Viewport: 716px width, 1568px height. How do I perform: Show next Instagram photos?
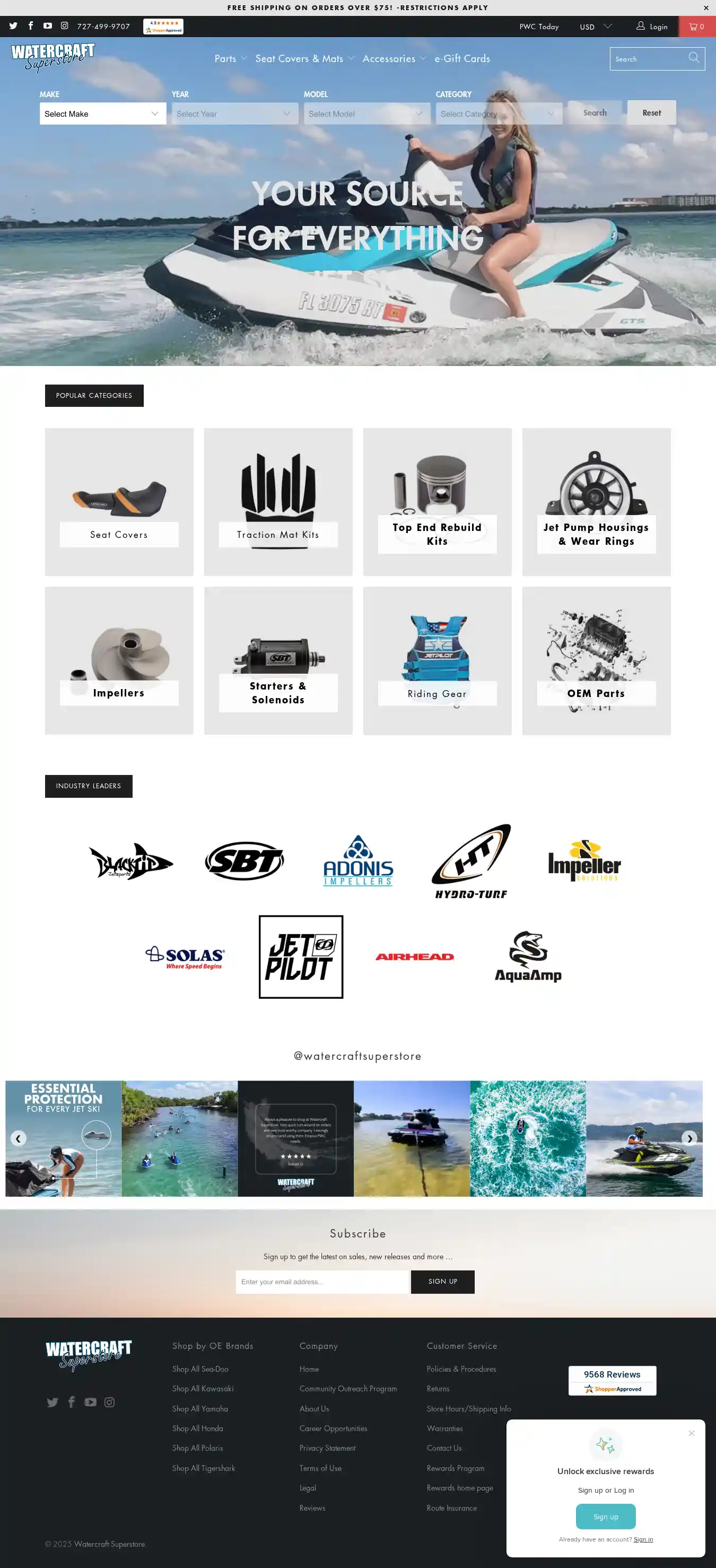pyautogui.click(x=689, y=1138)
